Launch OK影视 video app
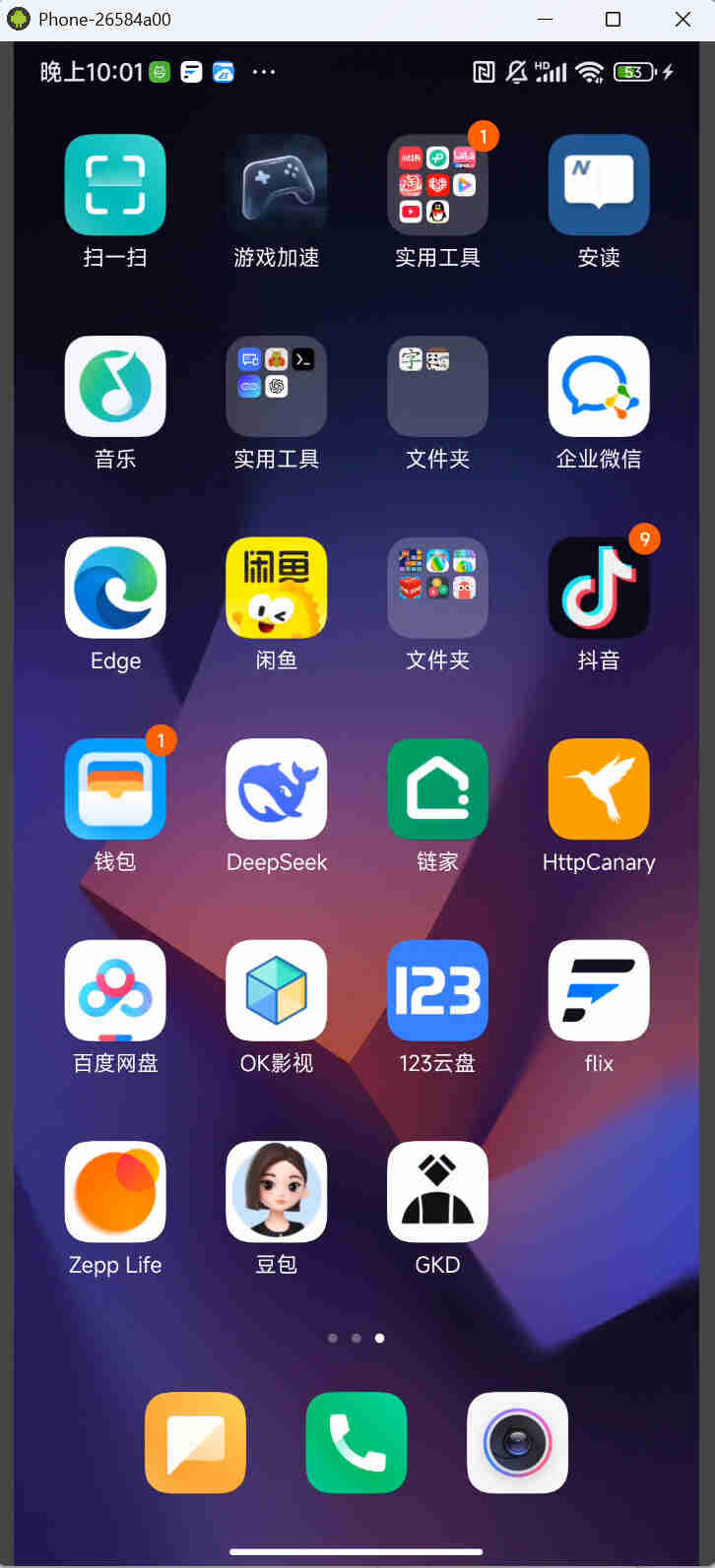Viewport: 715px width, 1568px height. tap(277, 990)
